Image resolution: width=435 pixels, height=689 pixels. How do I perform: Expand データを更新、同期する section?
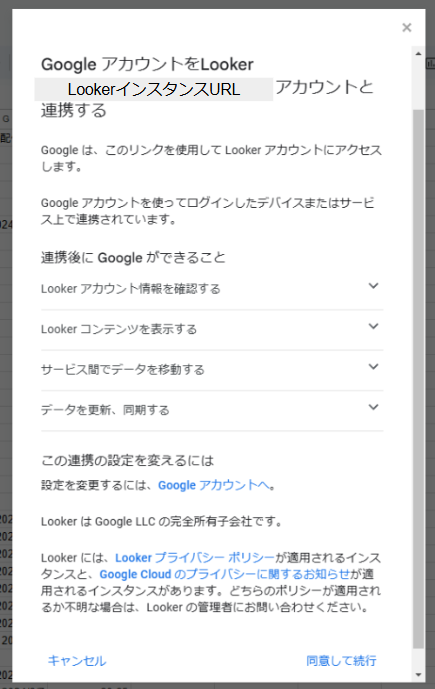[212, 410]
